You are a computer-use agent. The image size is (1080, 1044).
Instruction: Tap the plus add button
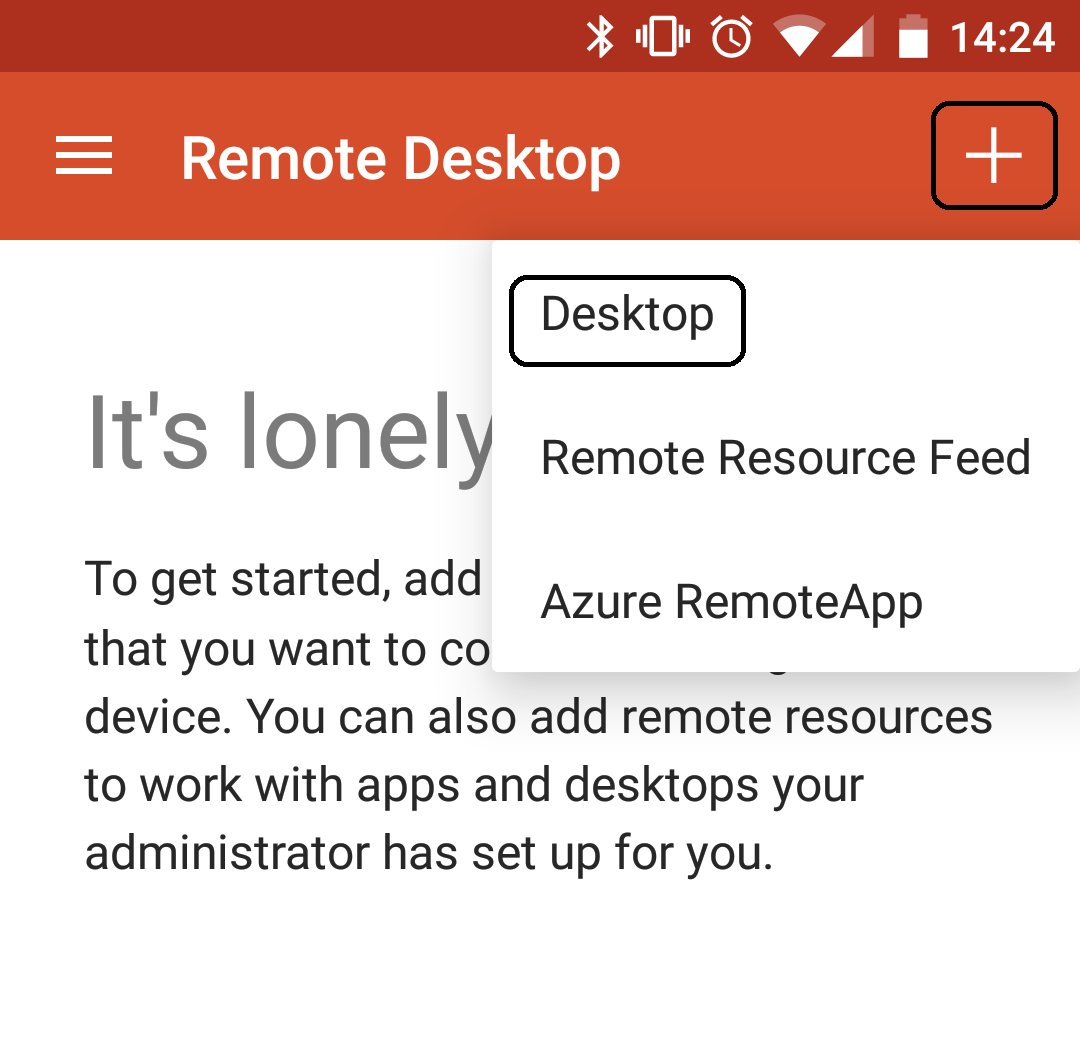(x=993, y=156)
